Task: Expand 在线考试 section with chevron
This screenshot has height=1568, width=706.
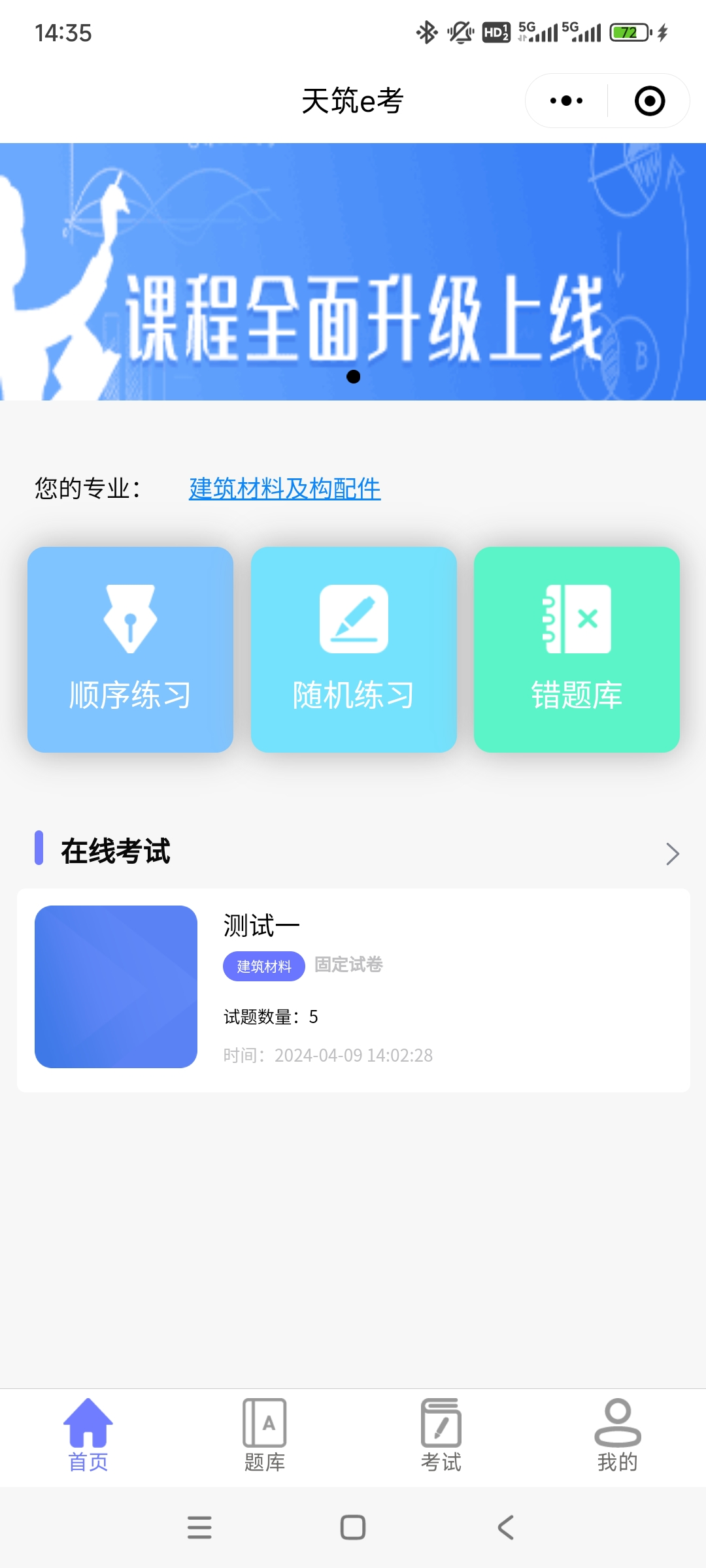Action: point(672,853)
